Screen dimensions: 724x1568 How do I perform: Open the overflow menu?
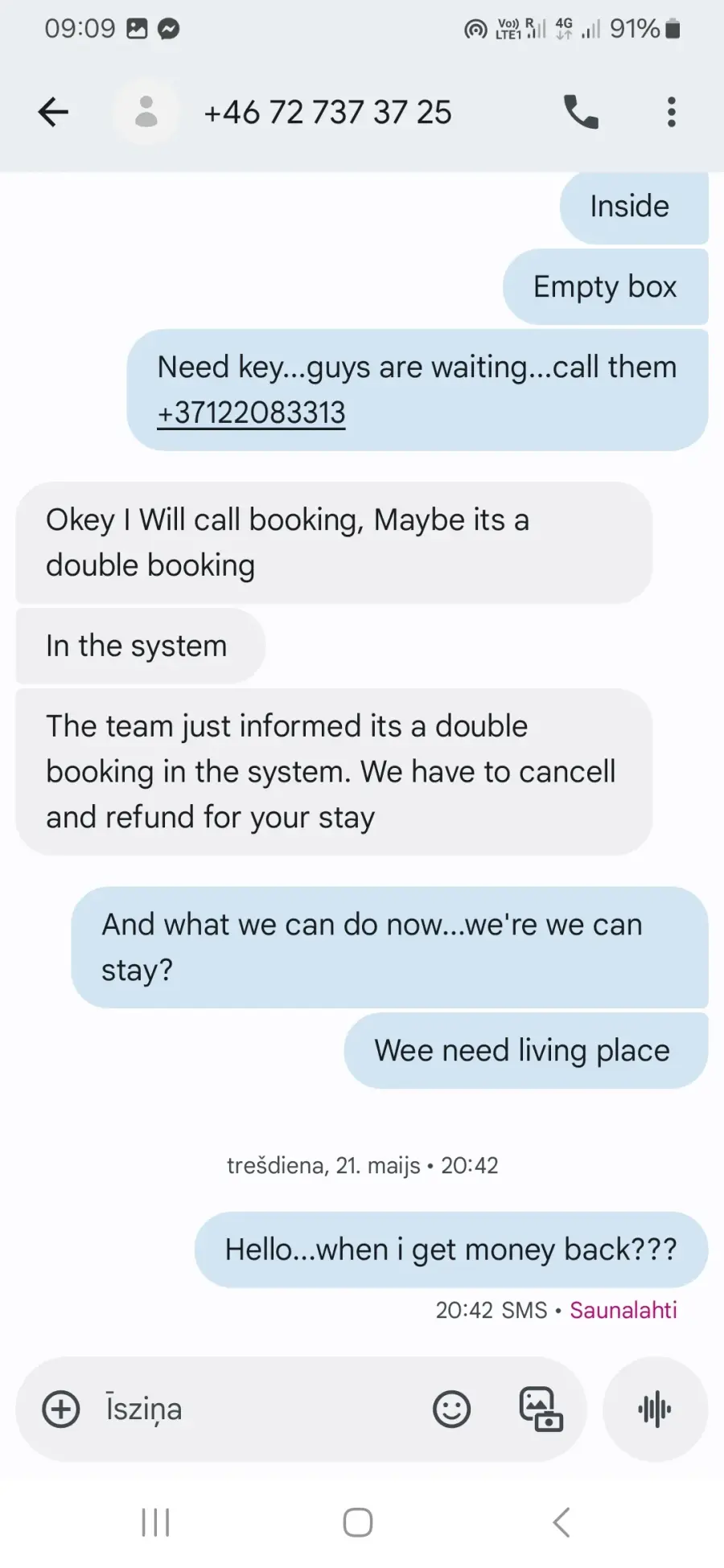[671, 112]
